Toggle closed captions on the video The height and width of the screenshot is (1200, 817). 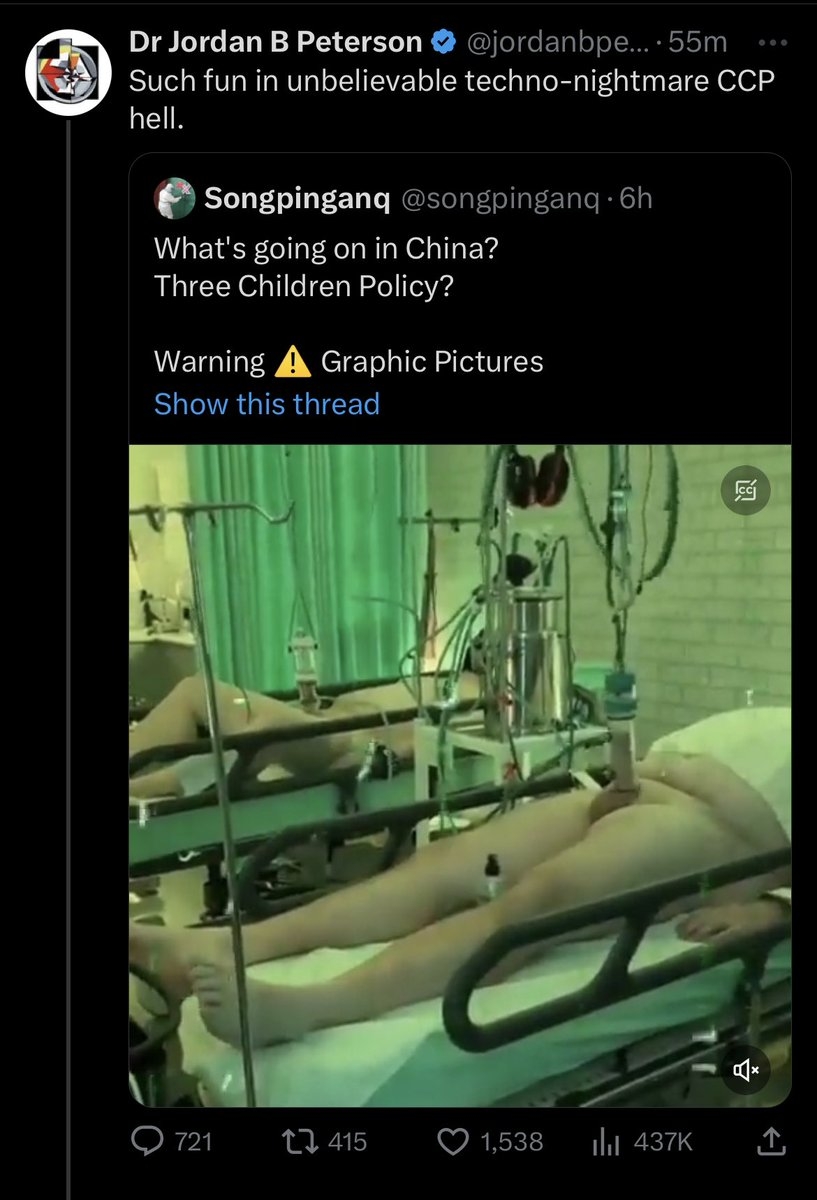click(x=747, y=490)
